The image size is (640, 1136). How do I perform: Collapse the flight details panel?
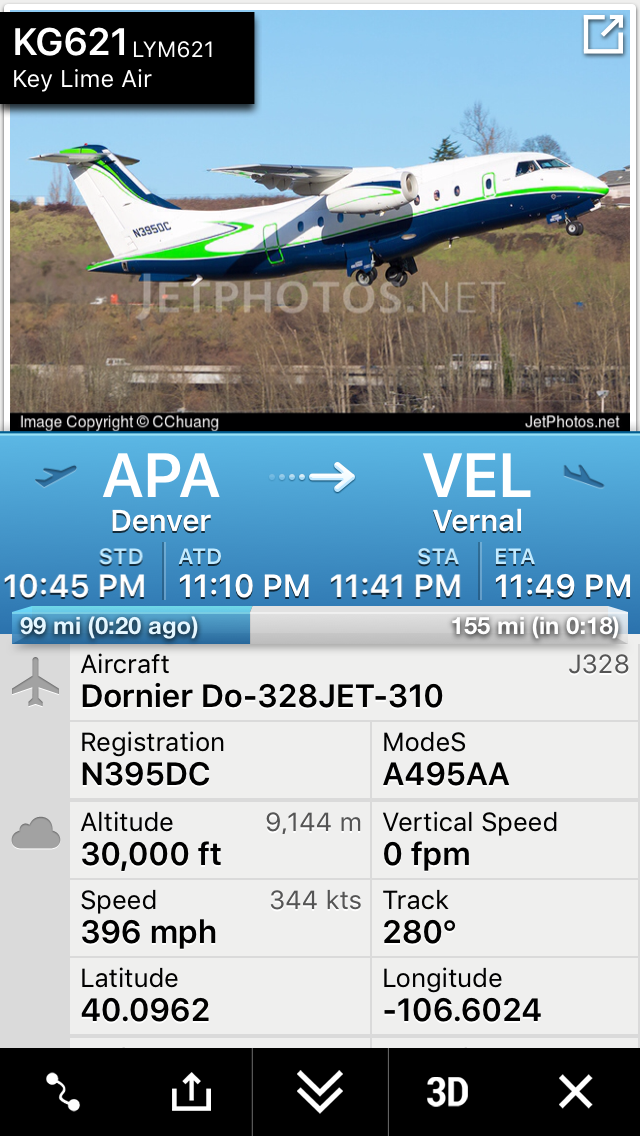click(x=320, y=1092)
